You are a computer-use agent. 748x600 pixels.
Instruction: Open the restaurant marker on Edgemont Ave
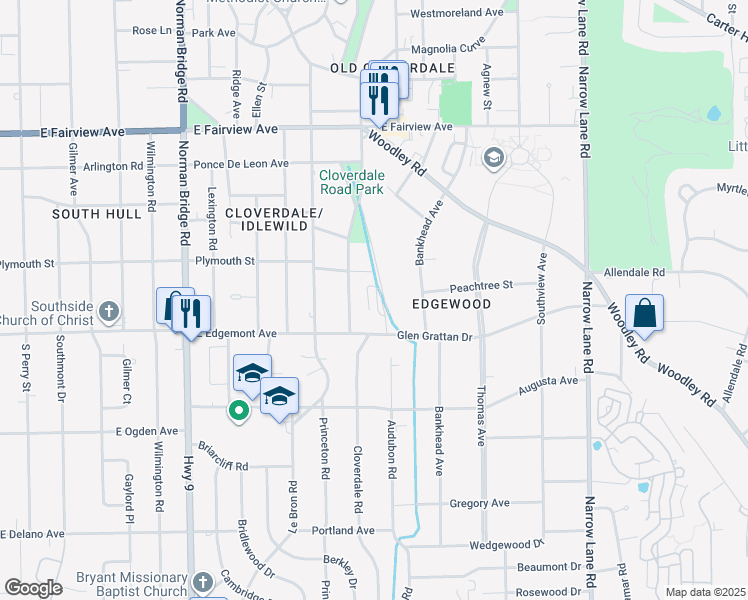[x=191, y=315]
